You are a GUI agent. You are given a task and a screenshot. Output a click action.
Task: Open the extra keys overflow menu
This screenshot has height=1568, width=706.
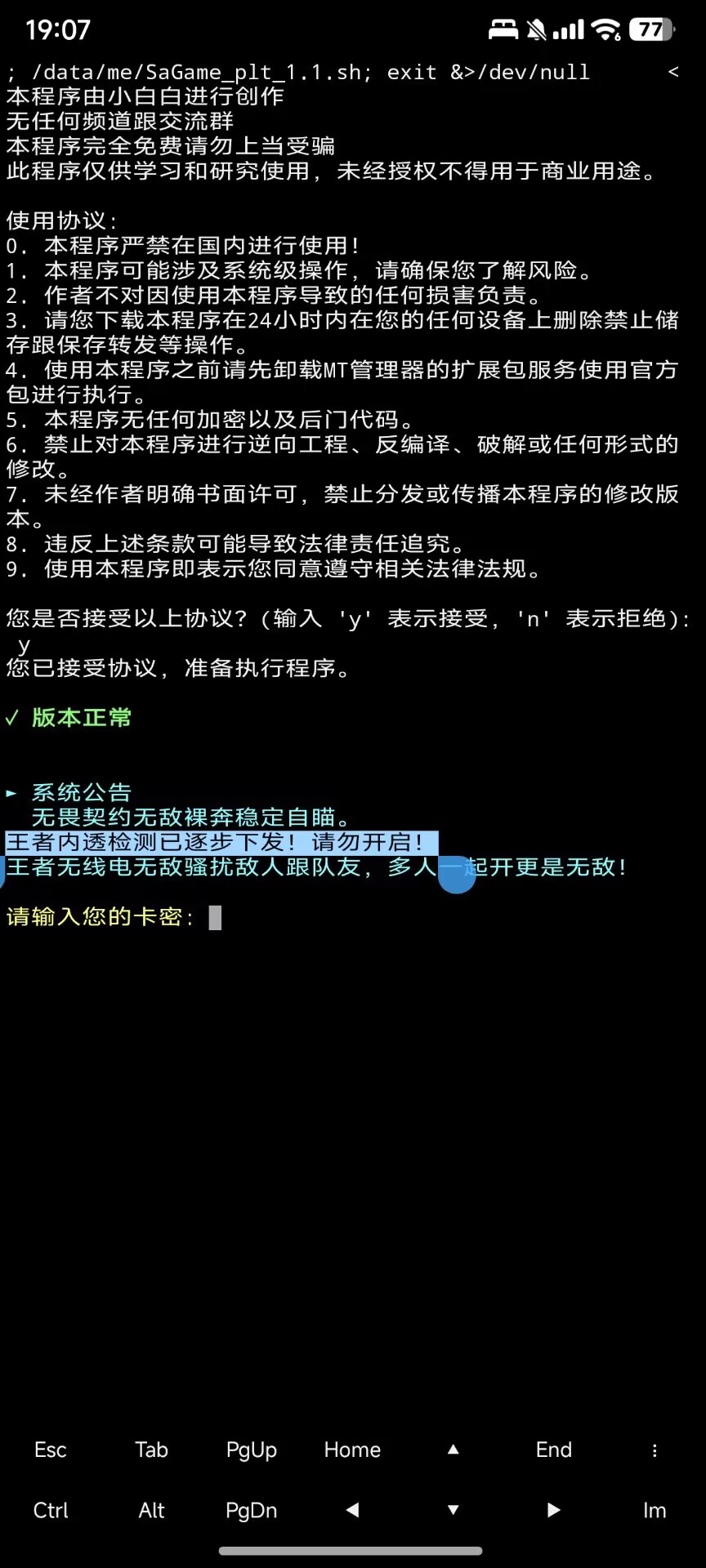(655, 1450)
